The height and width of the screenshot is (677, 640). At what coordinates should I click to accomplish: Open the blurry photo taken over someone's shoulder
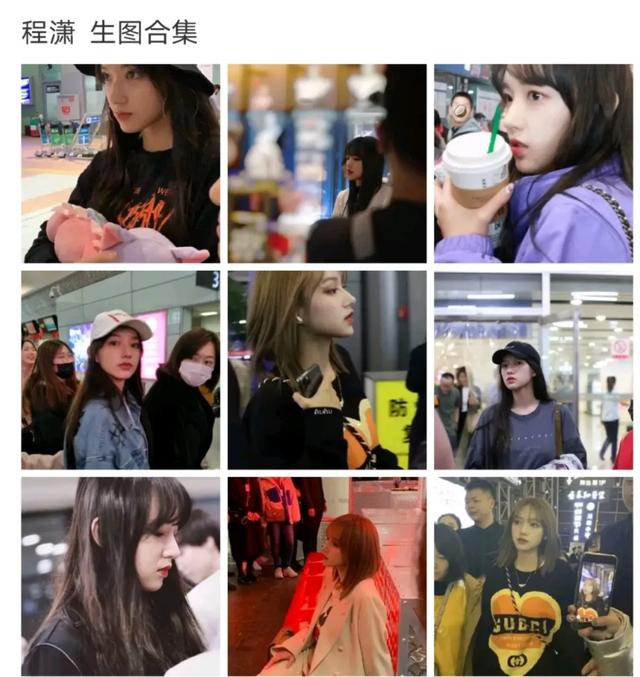(x=327, y=163)
